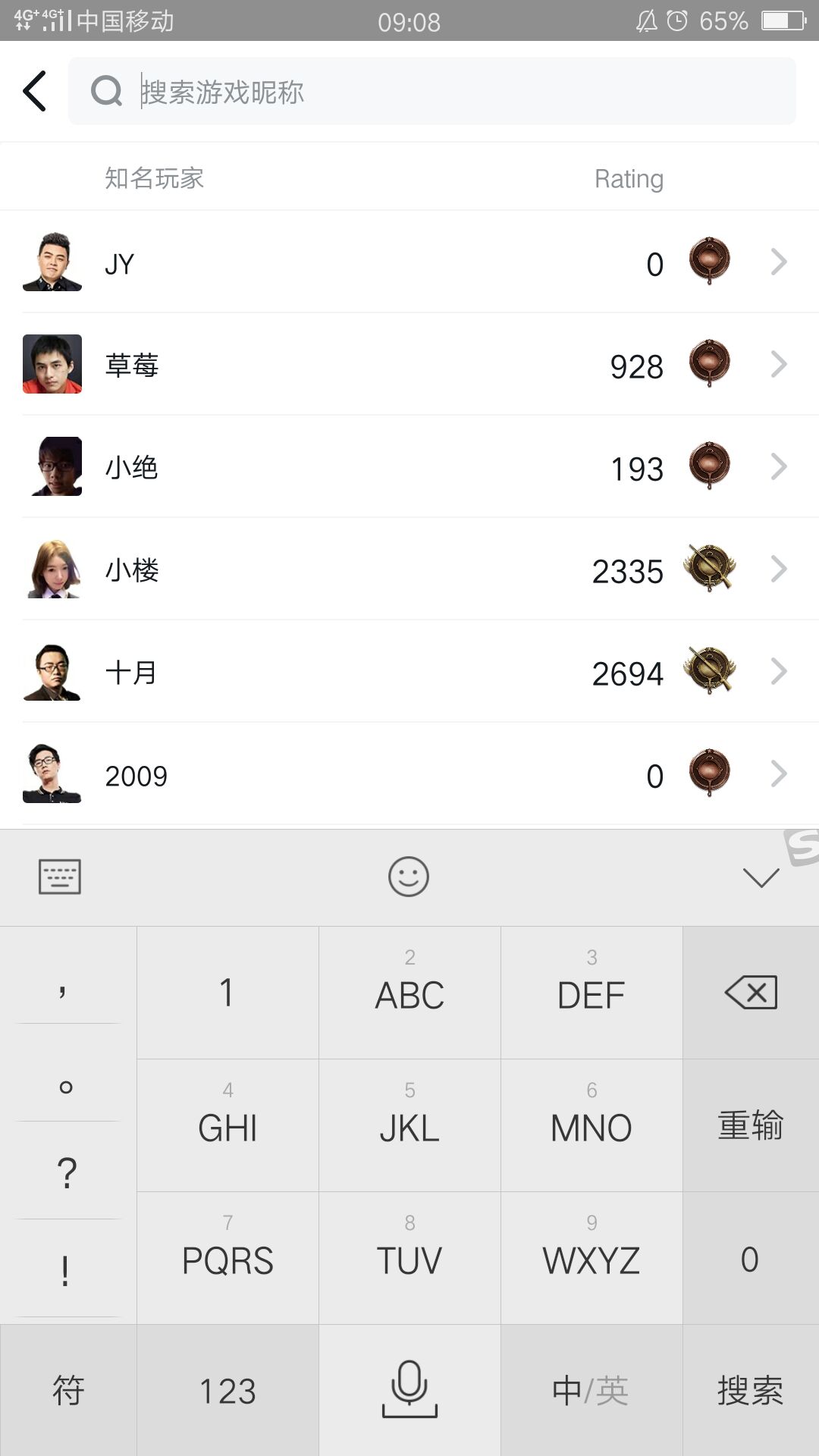819x1456 pixels.
Task: Go back using the top-left arrow
Action: tap(35, 91)
